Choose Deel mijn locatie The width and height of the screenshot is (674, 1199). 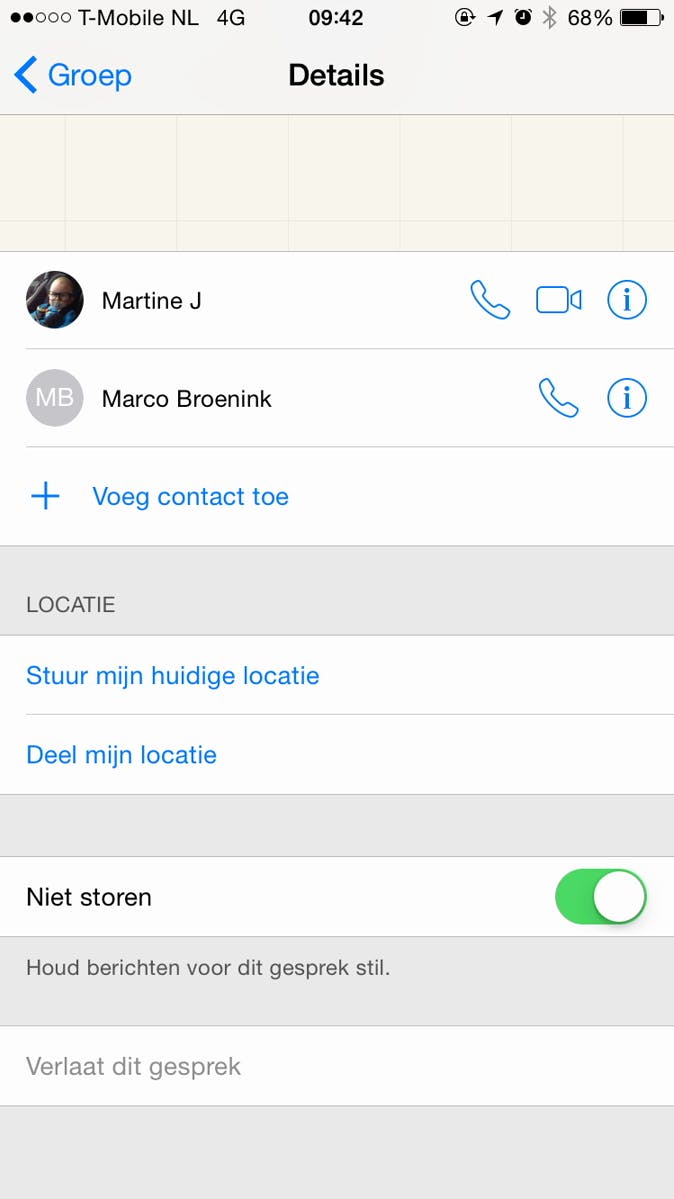tap(122, 755)
